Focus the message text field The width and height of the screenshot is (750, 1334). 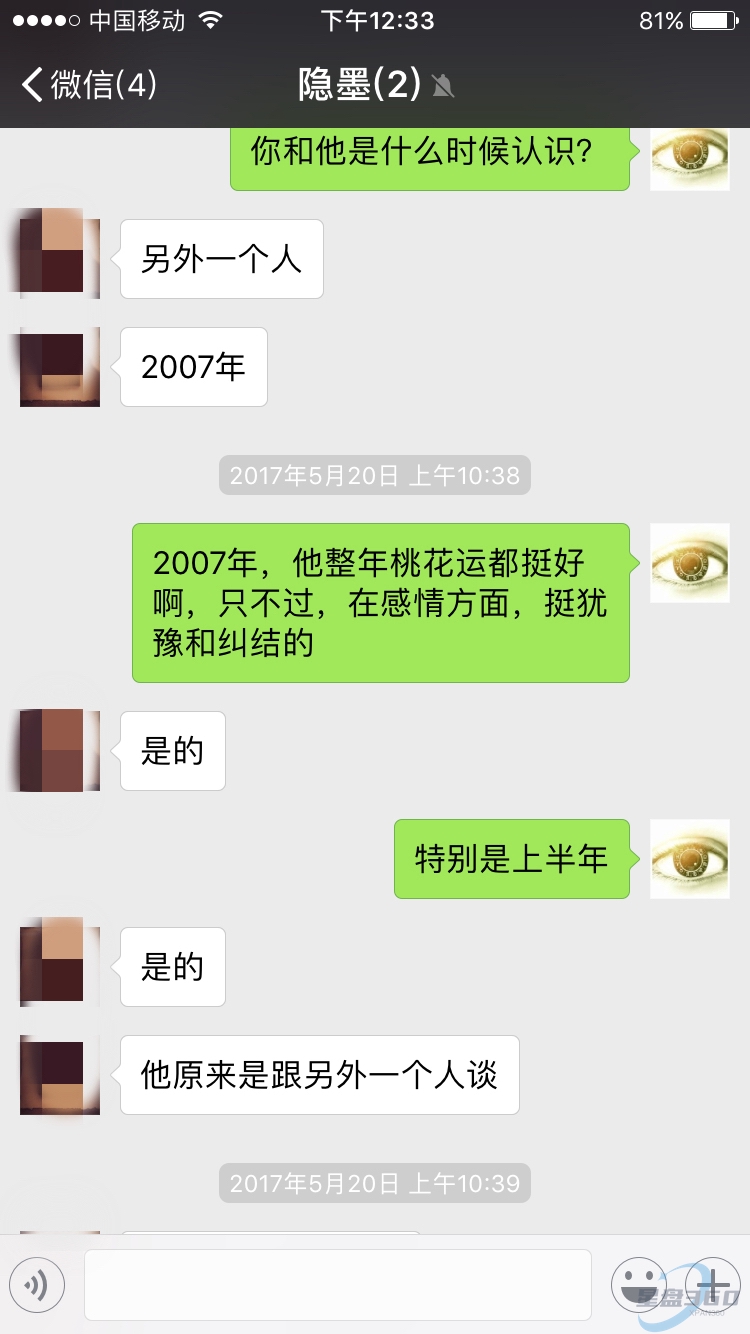[337, 1284]
